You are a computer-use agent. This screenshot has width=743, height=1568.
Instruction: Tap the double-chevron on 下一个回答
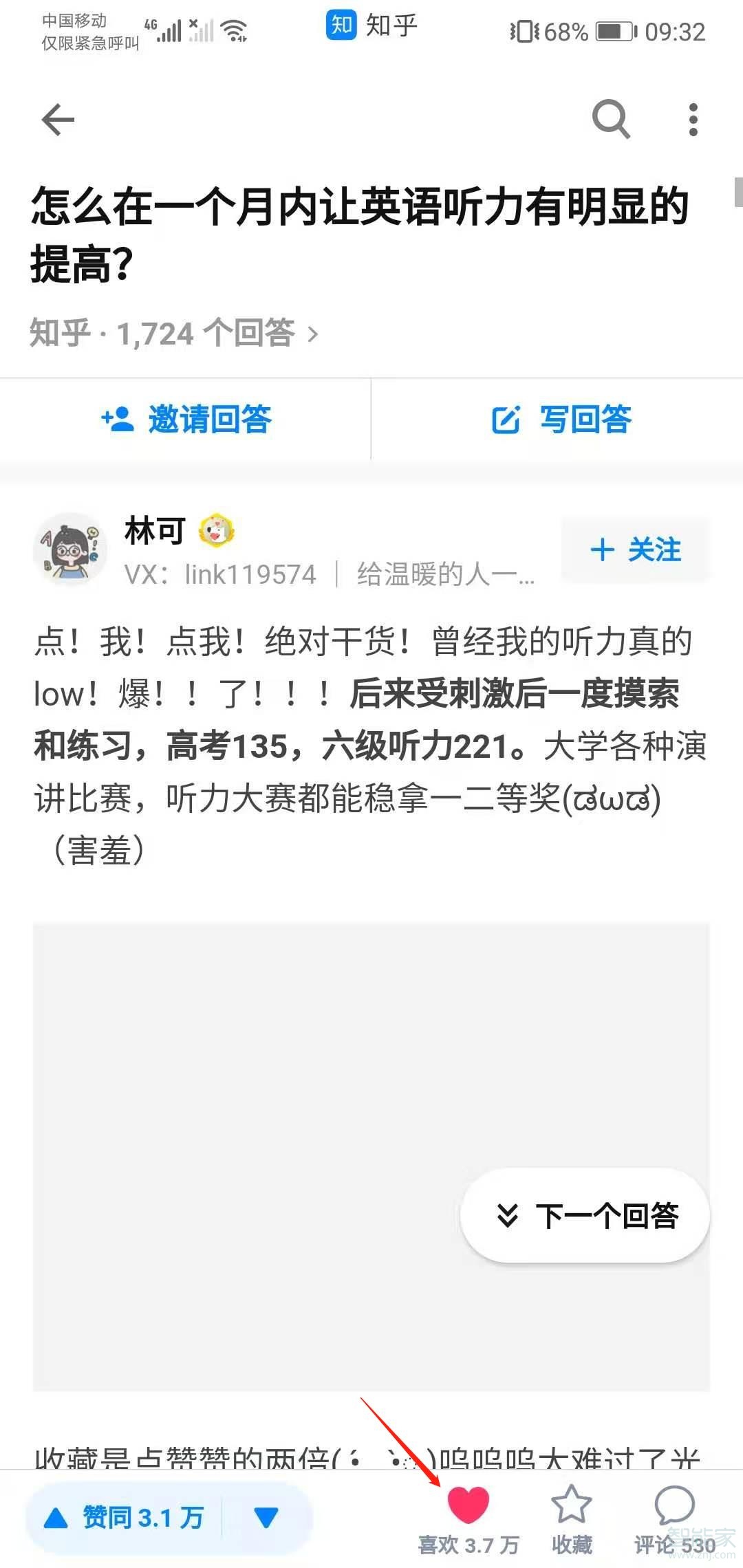tap(507, 1215)
